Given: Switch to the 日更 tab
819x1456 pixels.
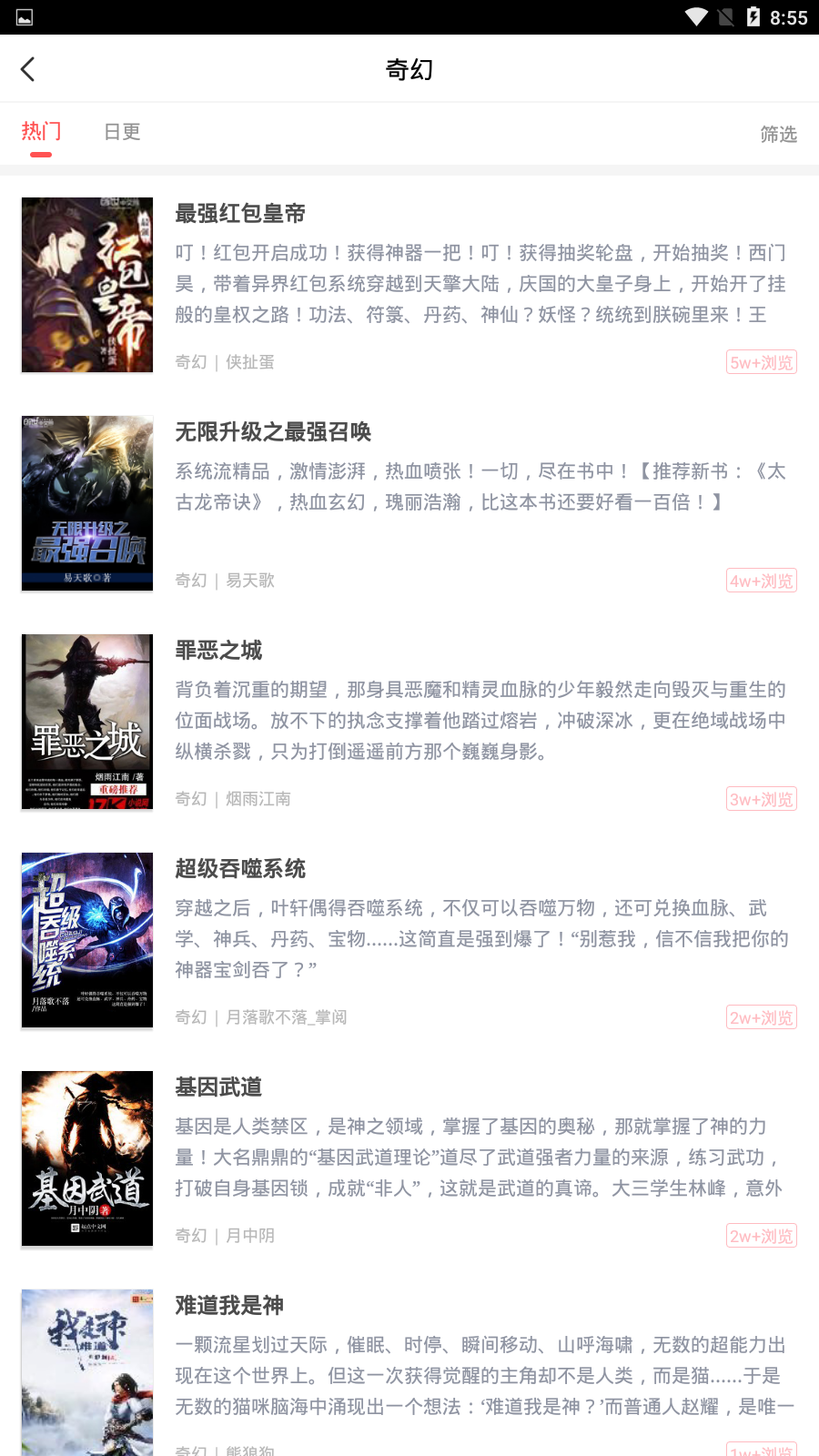Looking at the screenshot, I should (x=123, y=133).
